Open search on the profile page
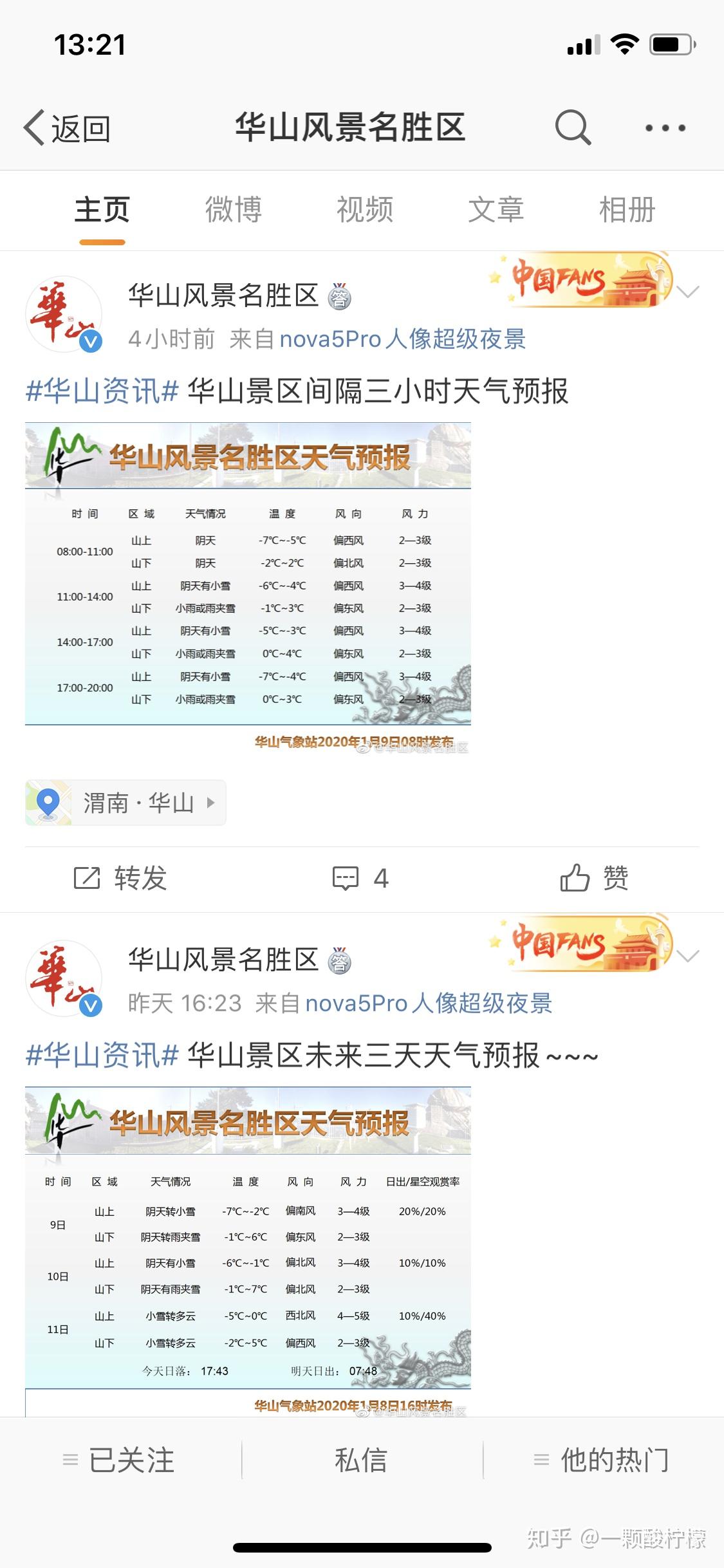 572,127
